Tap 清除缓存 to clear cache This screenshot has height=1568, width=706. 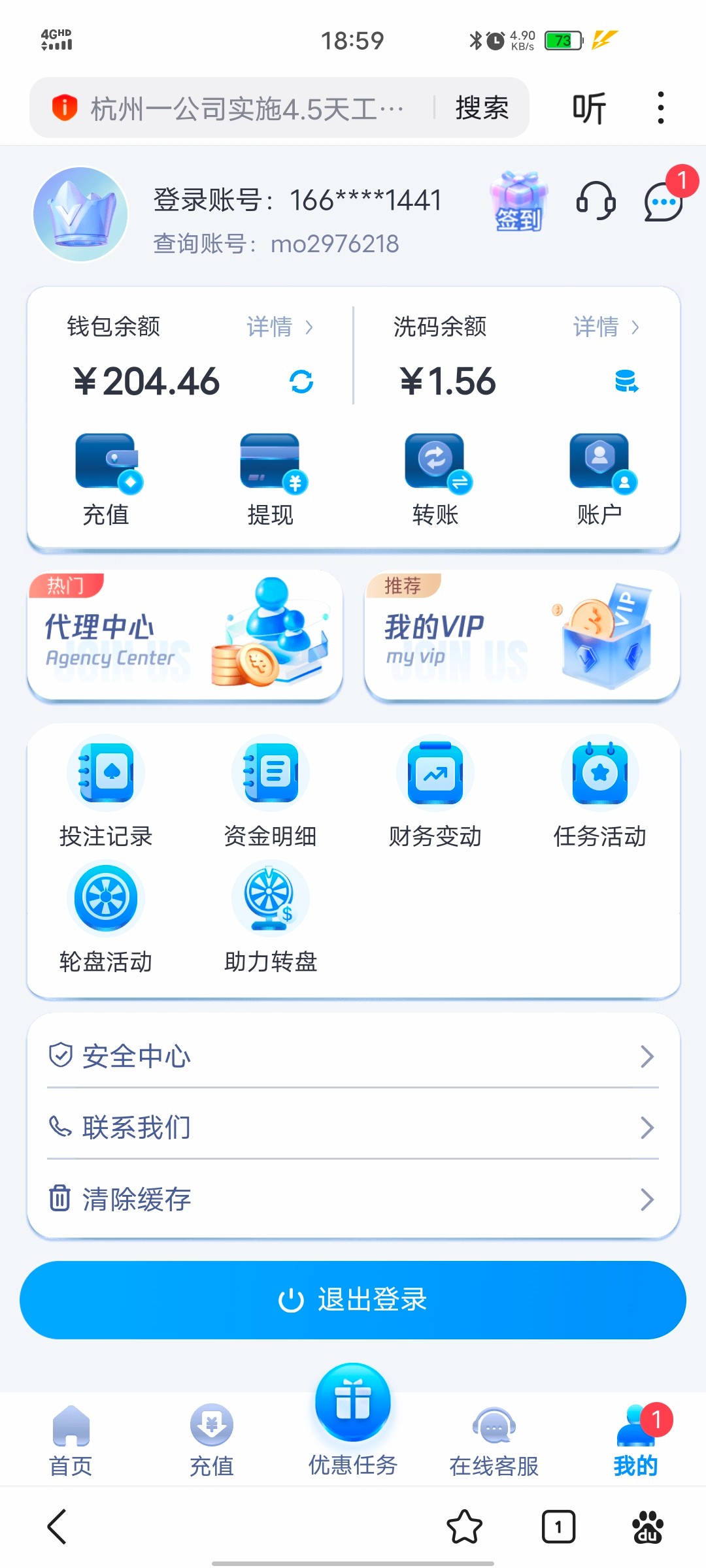[353, 1199]
